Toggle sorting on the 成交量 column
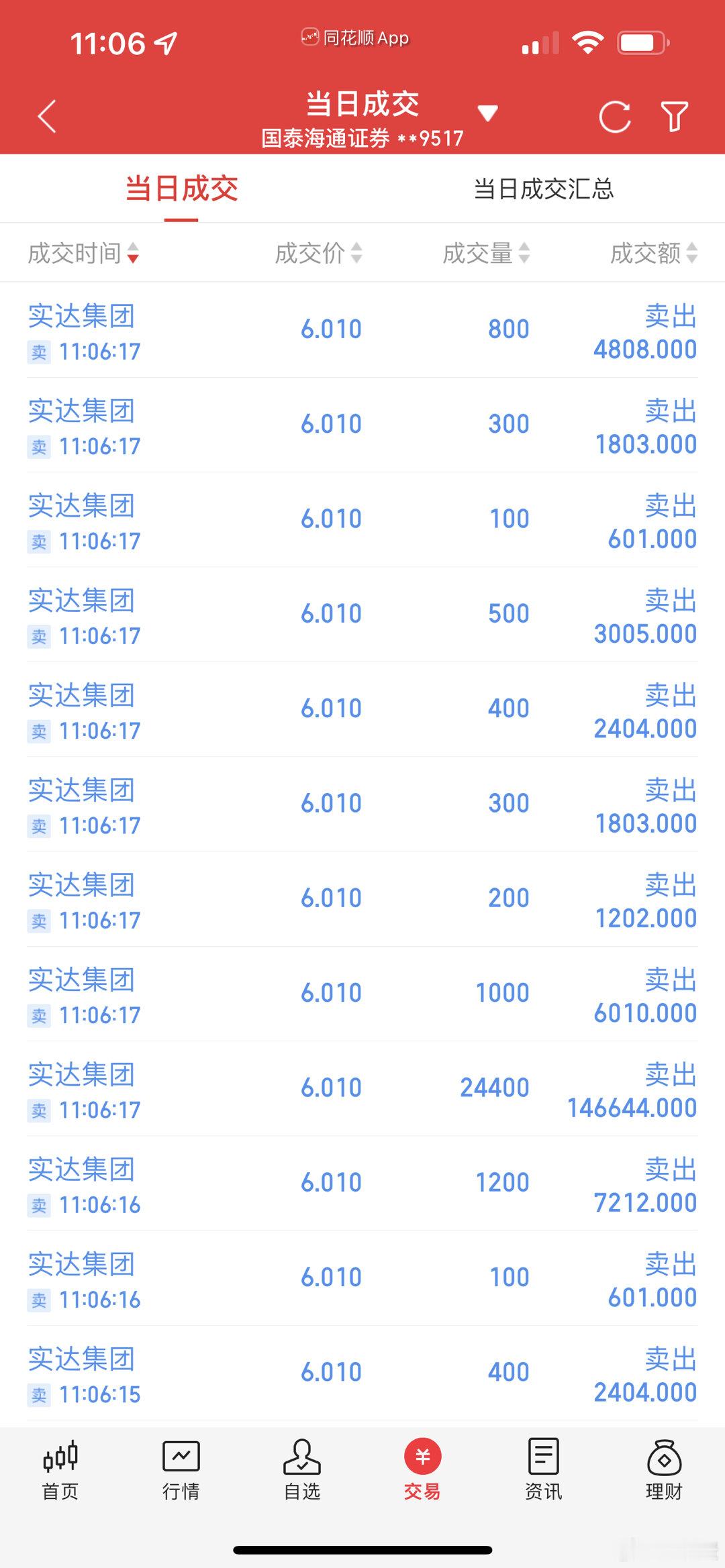This screenshot has height=1568, width=725. pos(485,254)
